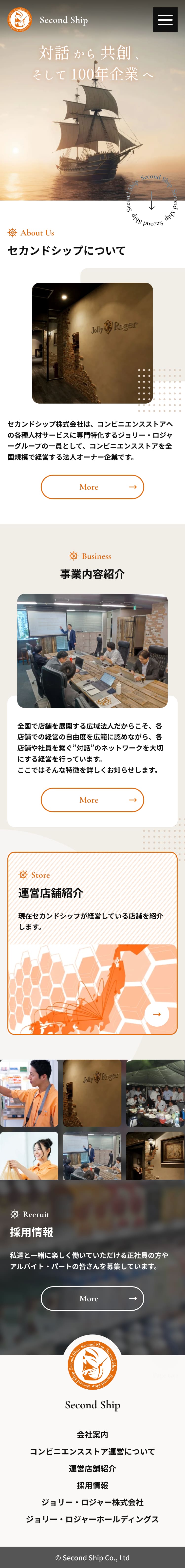Screen dimensions: 185x1568
Task: Visit ジョリー・ロジャー株式会社 link
Action: (x=92, y=1502)
